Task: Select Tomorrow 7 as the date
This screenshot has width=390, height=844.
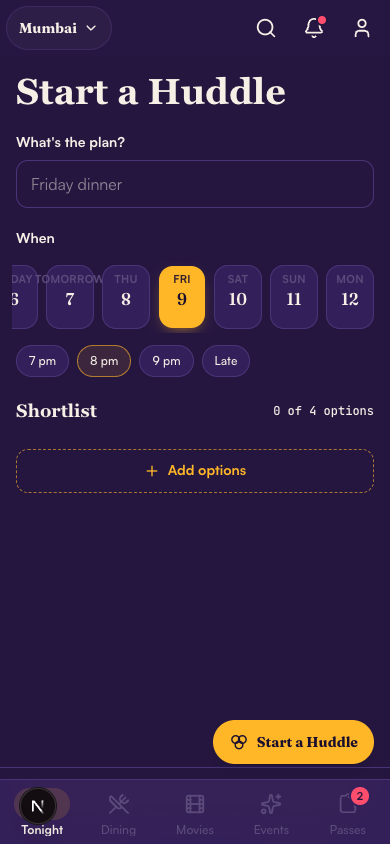Action: pyautogui.click(x=70, y=297)
